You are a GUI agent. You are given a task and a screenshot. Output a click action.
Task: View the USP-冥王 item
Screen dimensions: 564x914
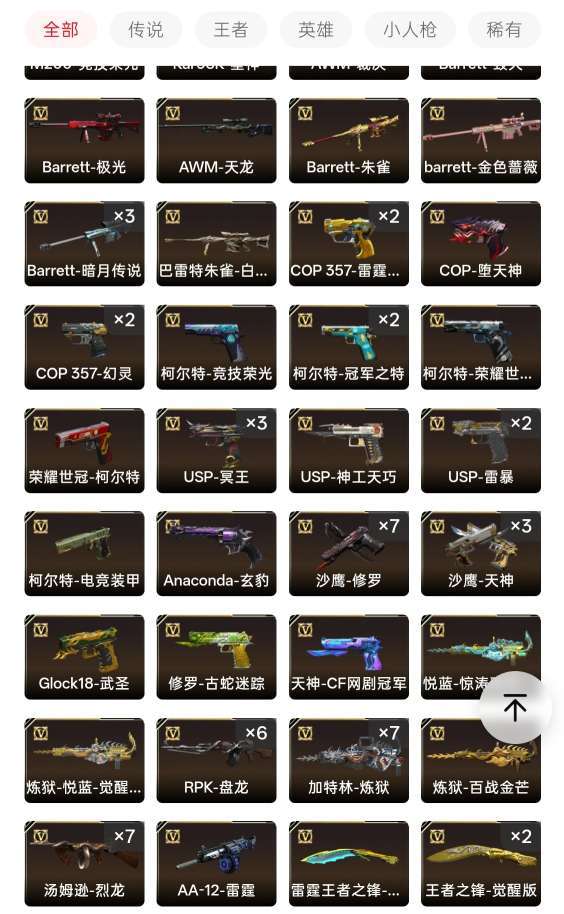click(217, 451)
